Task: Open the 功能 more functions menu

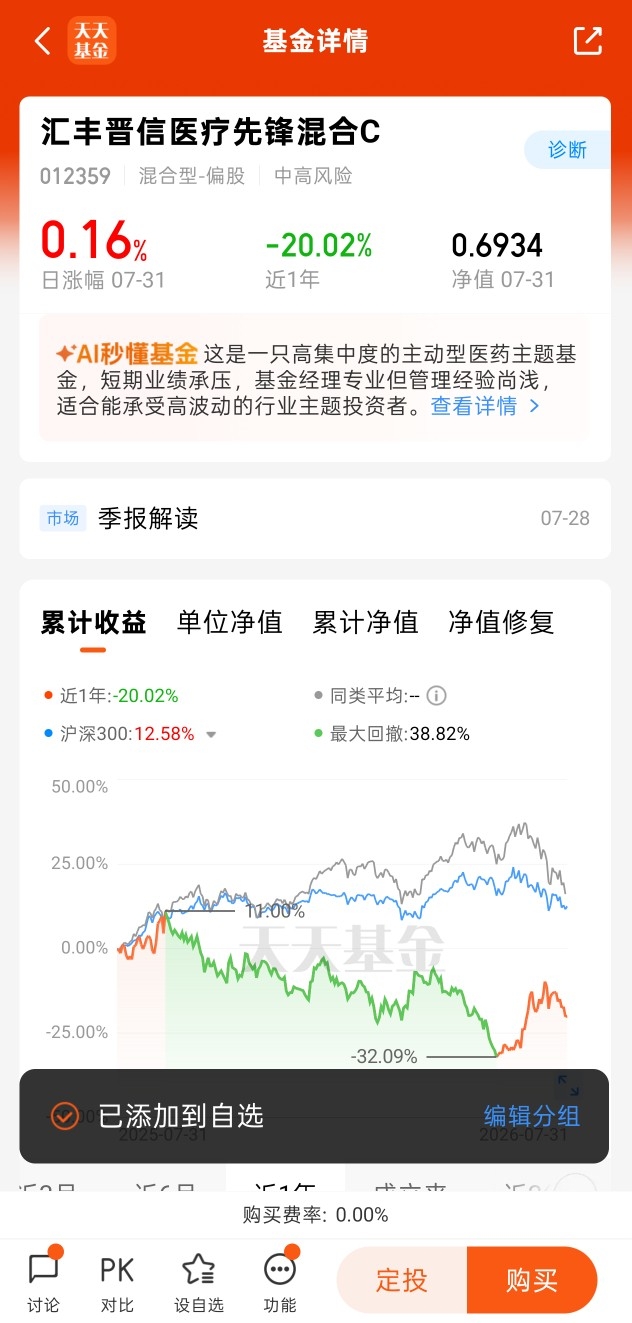Action: click(280, 1281)
